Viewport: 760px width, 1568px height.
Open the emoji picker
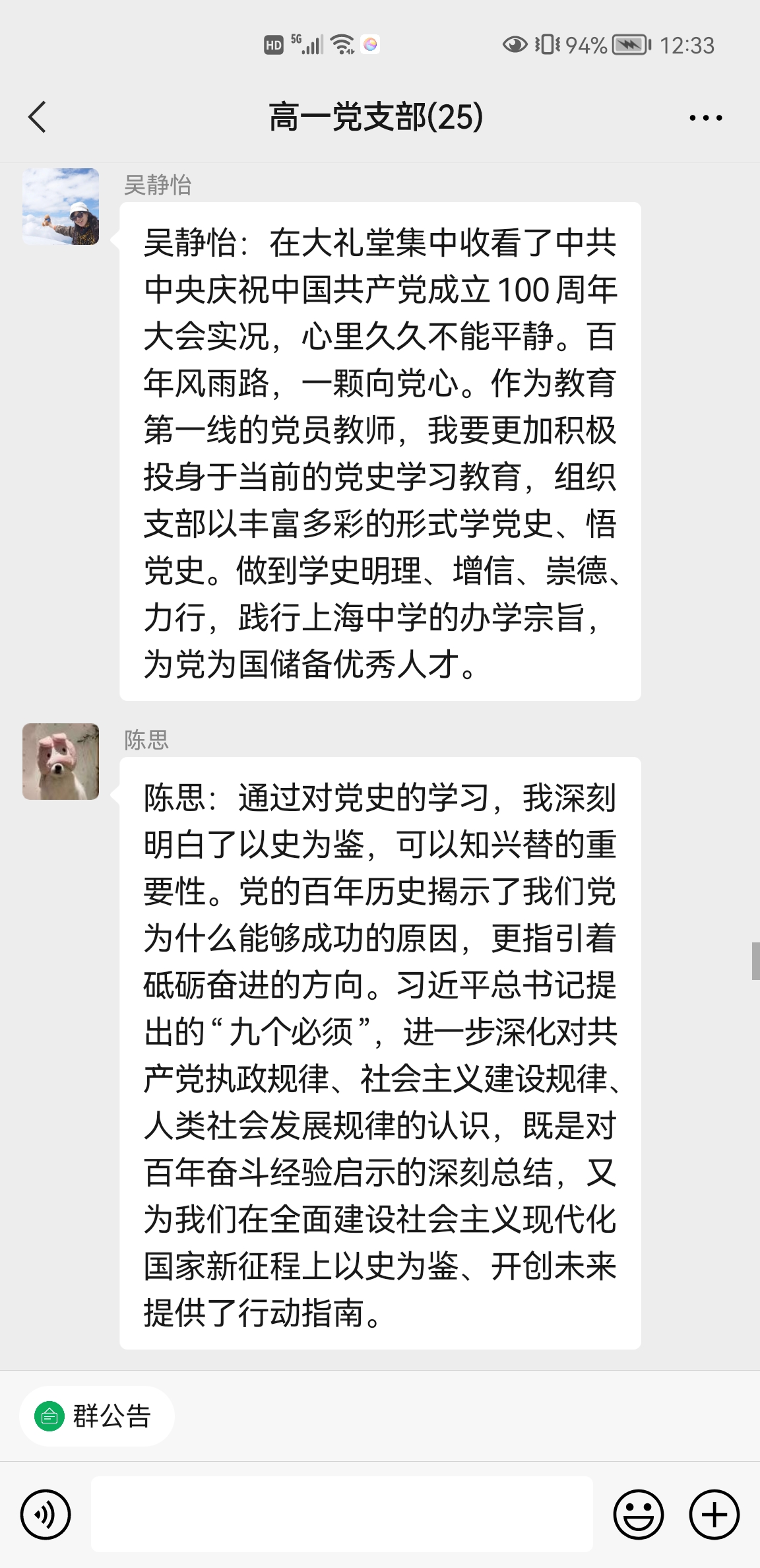[x=638, y=1515]
